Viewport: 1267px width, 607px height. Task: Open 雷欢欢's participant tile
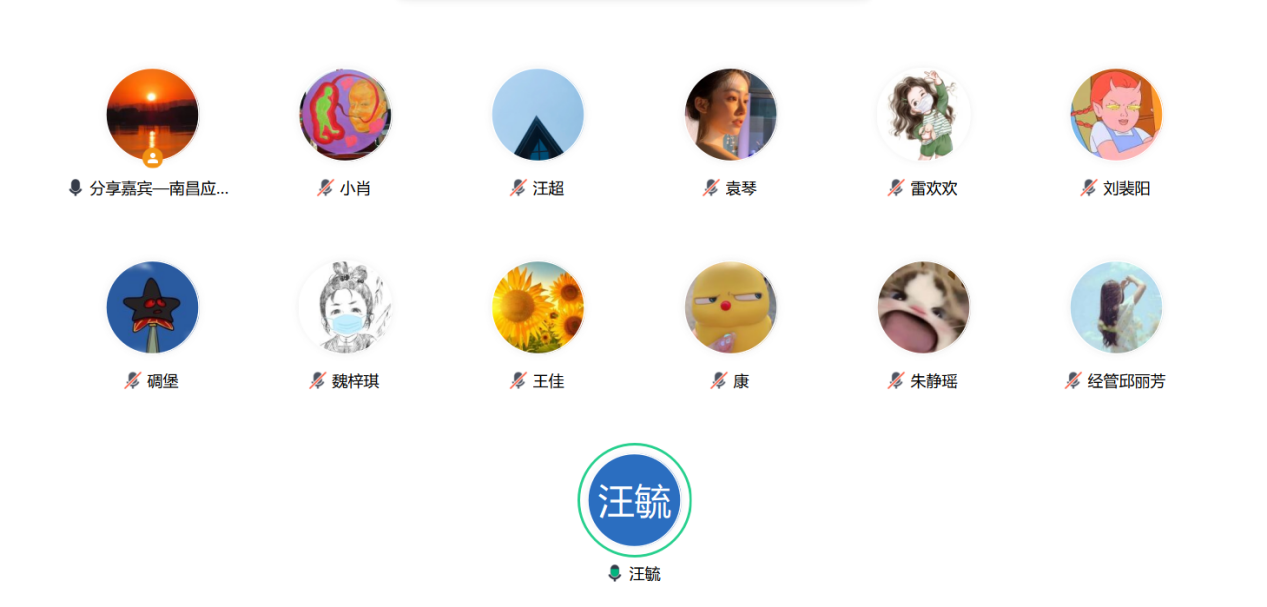tap(923, 114)
